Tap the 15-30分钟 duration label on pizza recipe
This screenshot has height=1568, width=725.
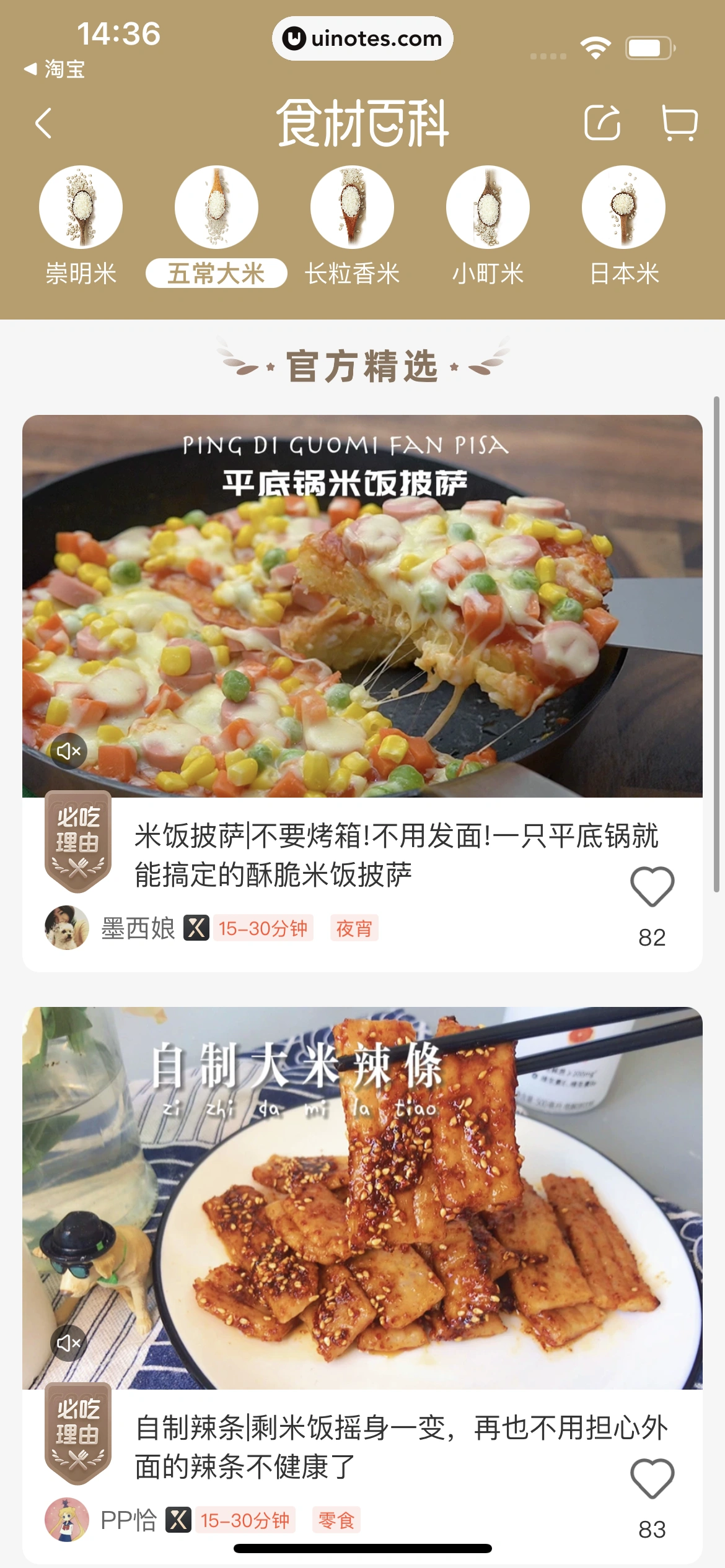tap(264, 929)
